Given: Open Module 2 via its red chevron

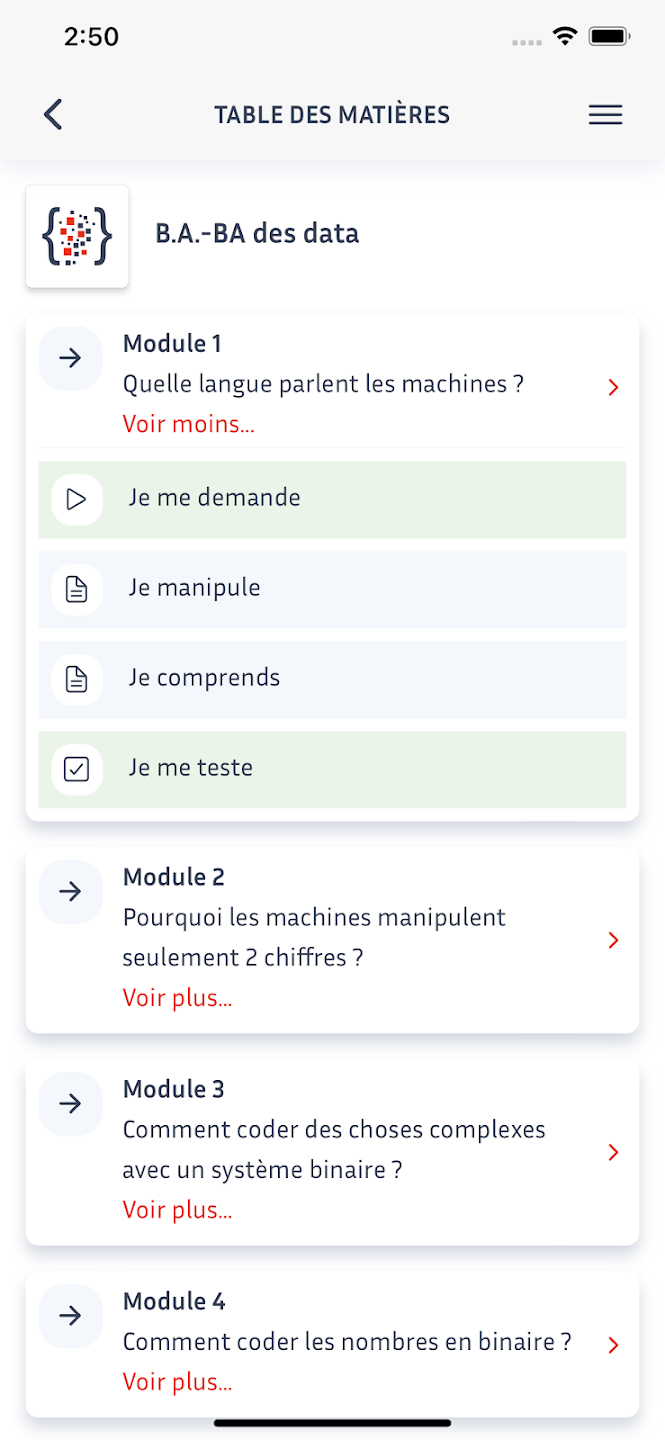Looking at the screenshot, I should click(x=614, y=940).
